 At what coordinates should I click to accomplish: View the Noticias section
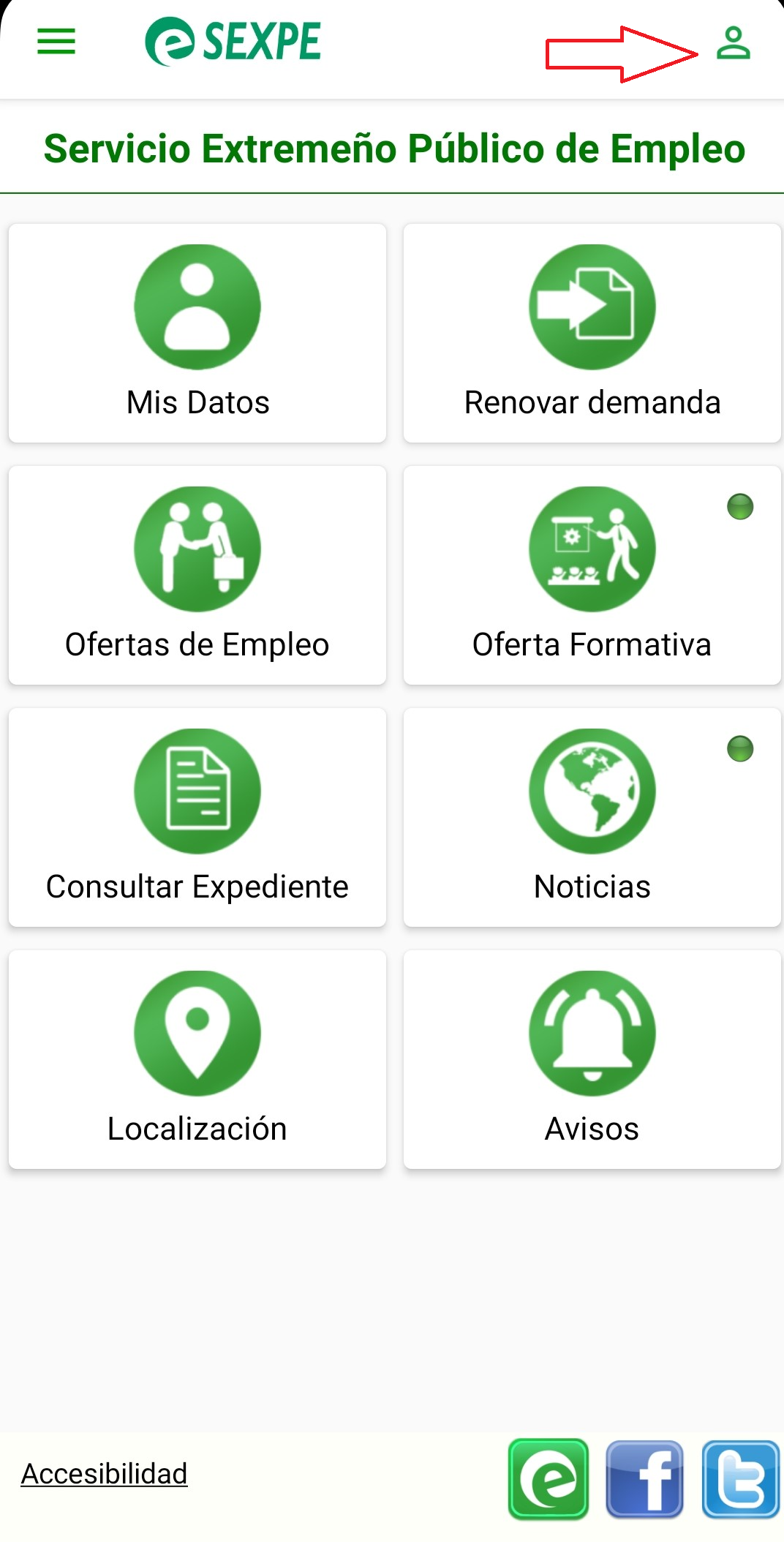tap(592, 817)
